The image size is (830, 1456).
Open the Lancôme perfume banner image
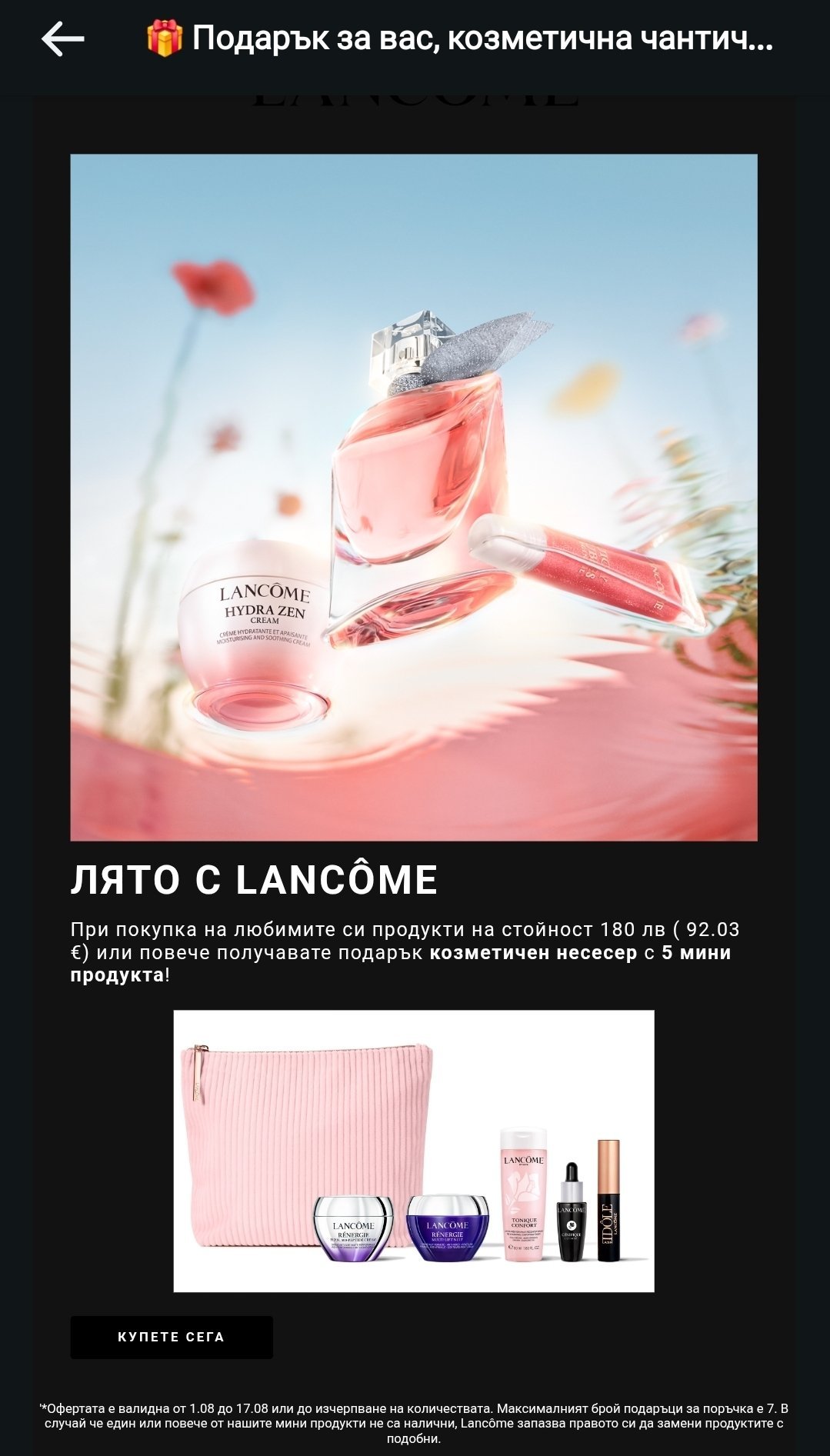pyautogui.click(x=414, y=498)
